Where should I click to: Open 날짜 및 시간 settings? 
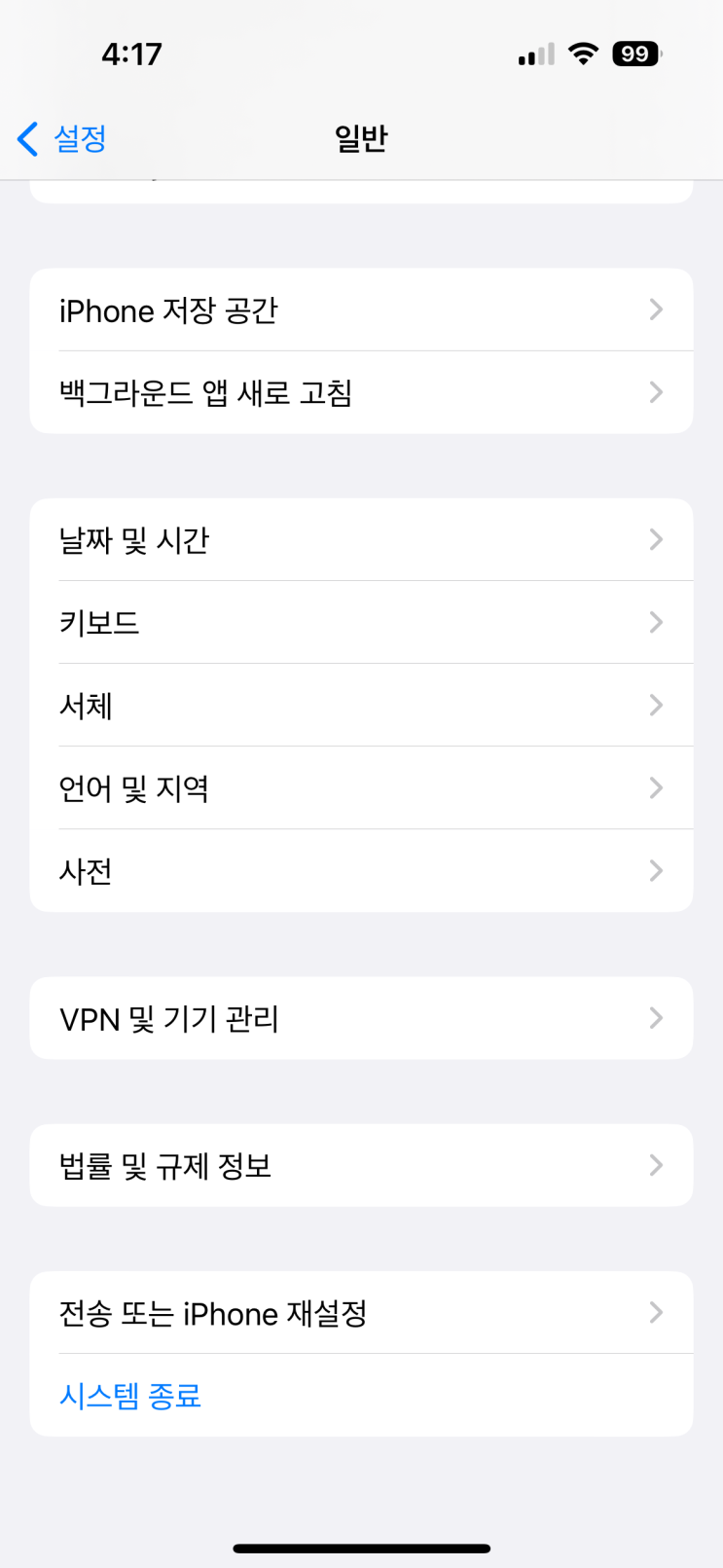point(360,540)
